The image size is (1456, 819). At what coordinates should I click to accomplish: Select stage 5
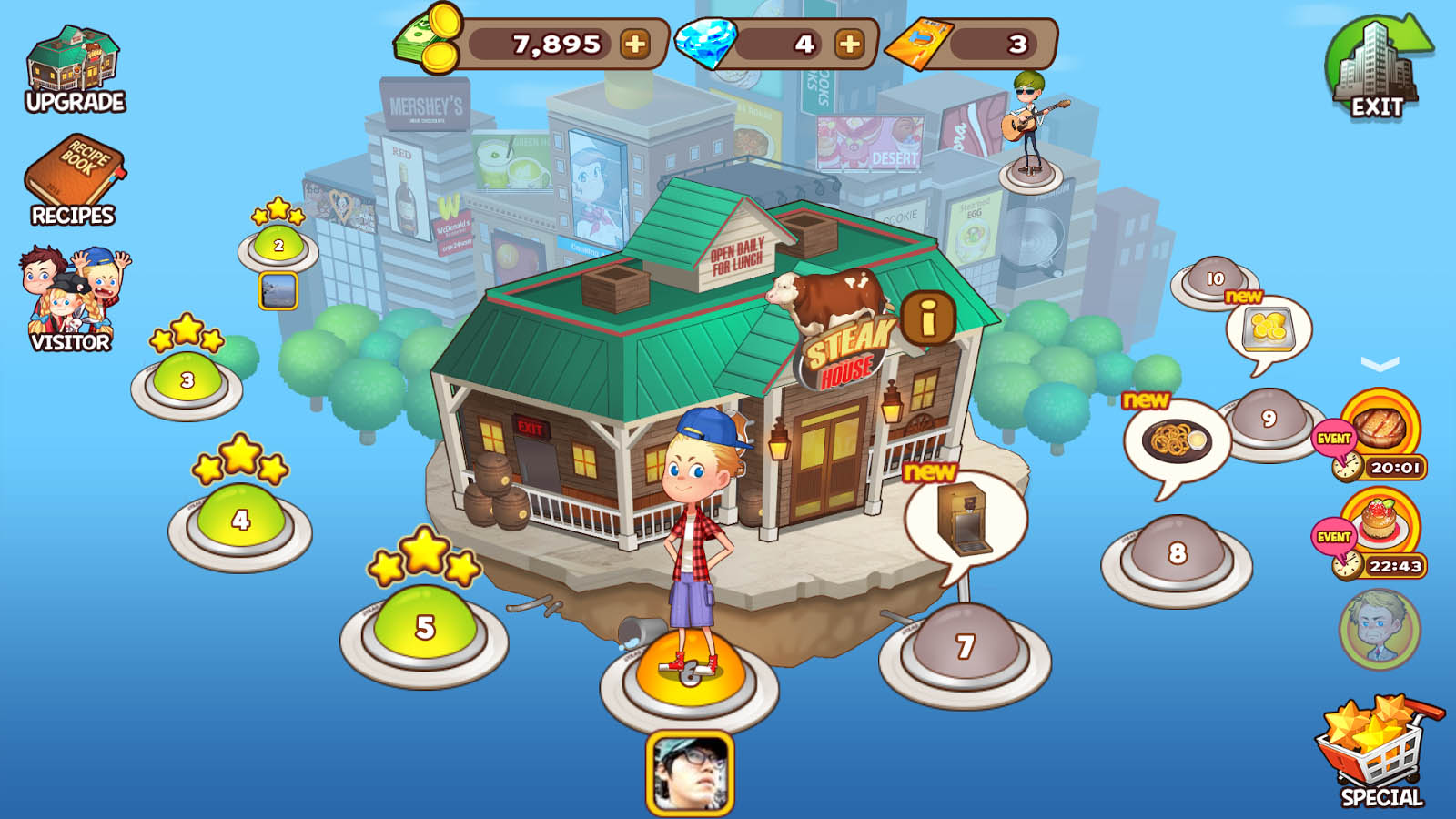424,630
